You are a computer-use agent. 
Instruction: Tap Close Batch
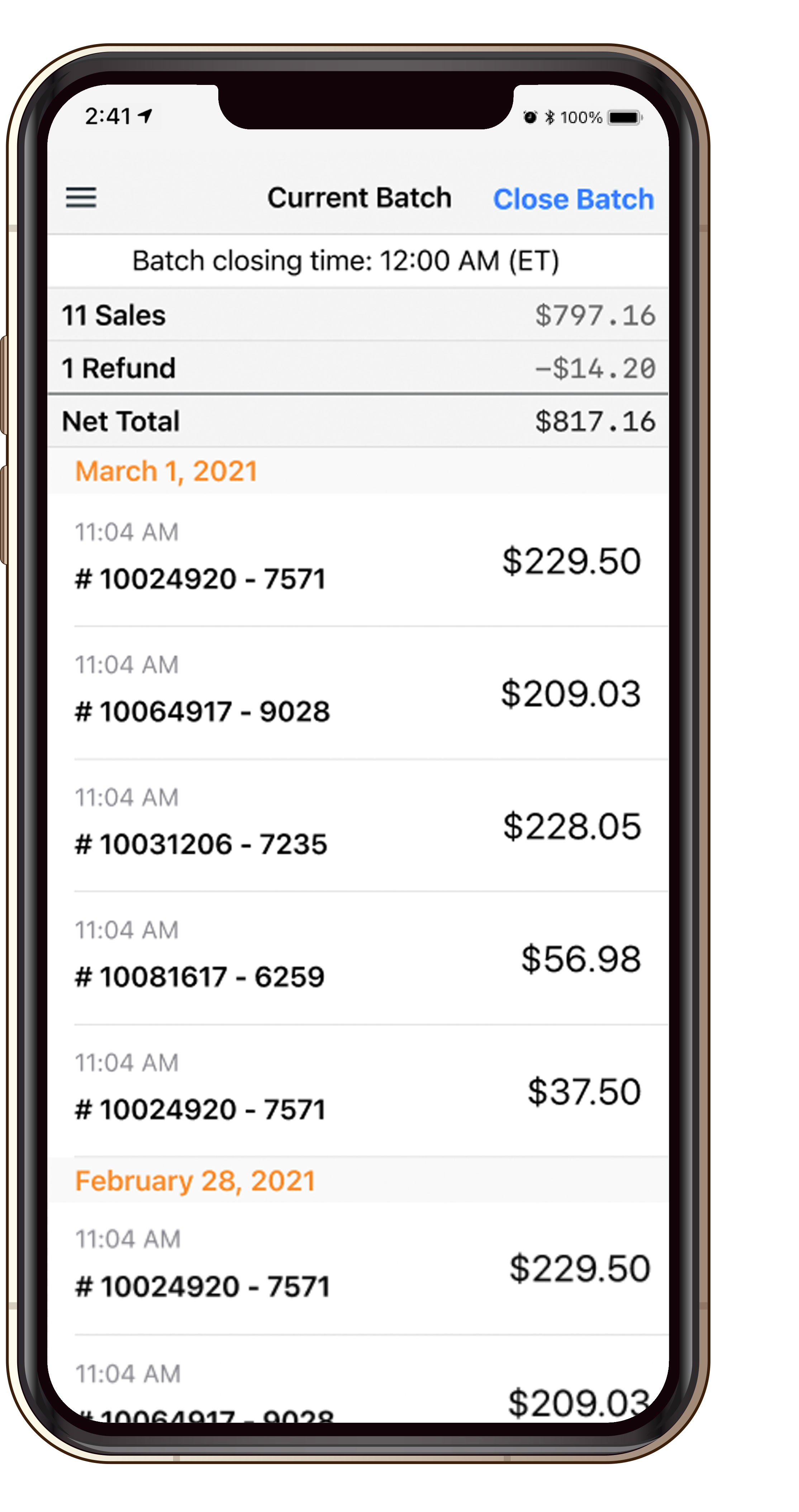(573, 199)
